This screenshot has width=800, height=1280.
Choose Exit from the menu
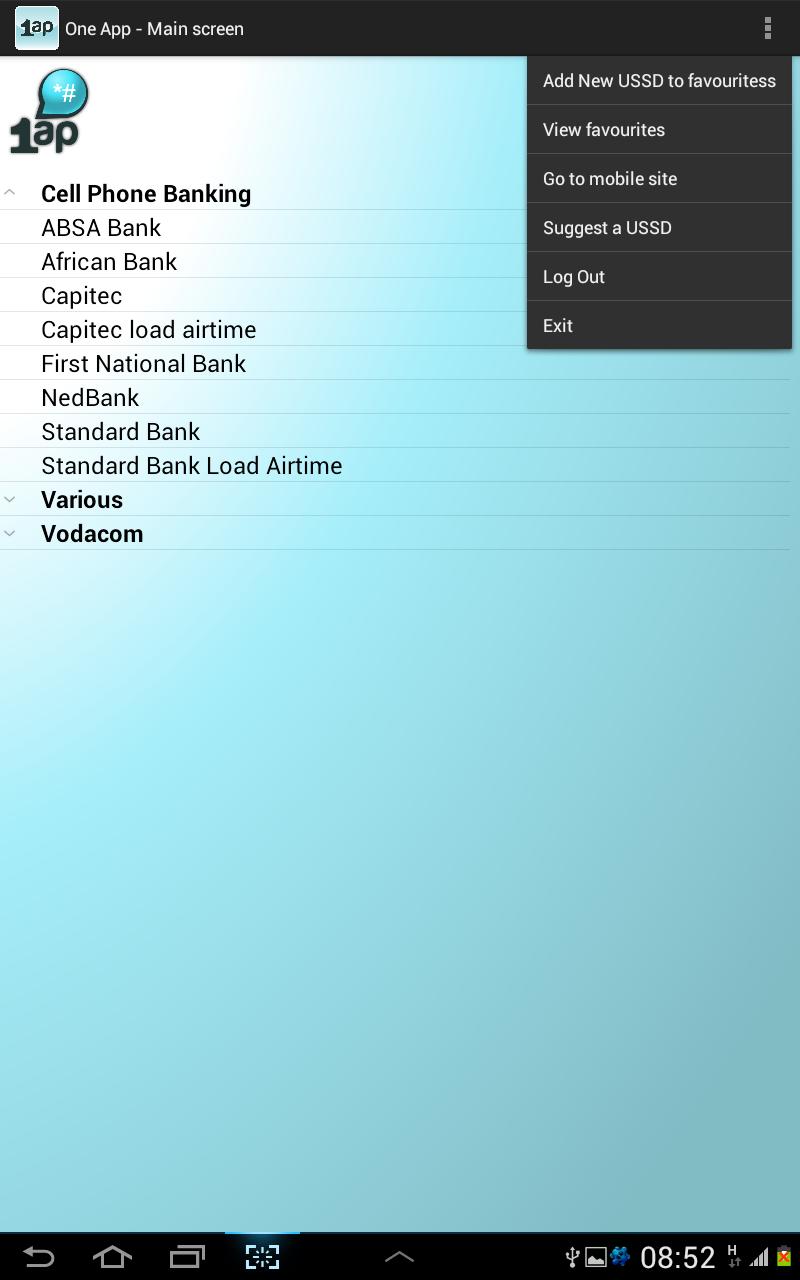(x=659, y=326)
